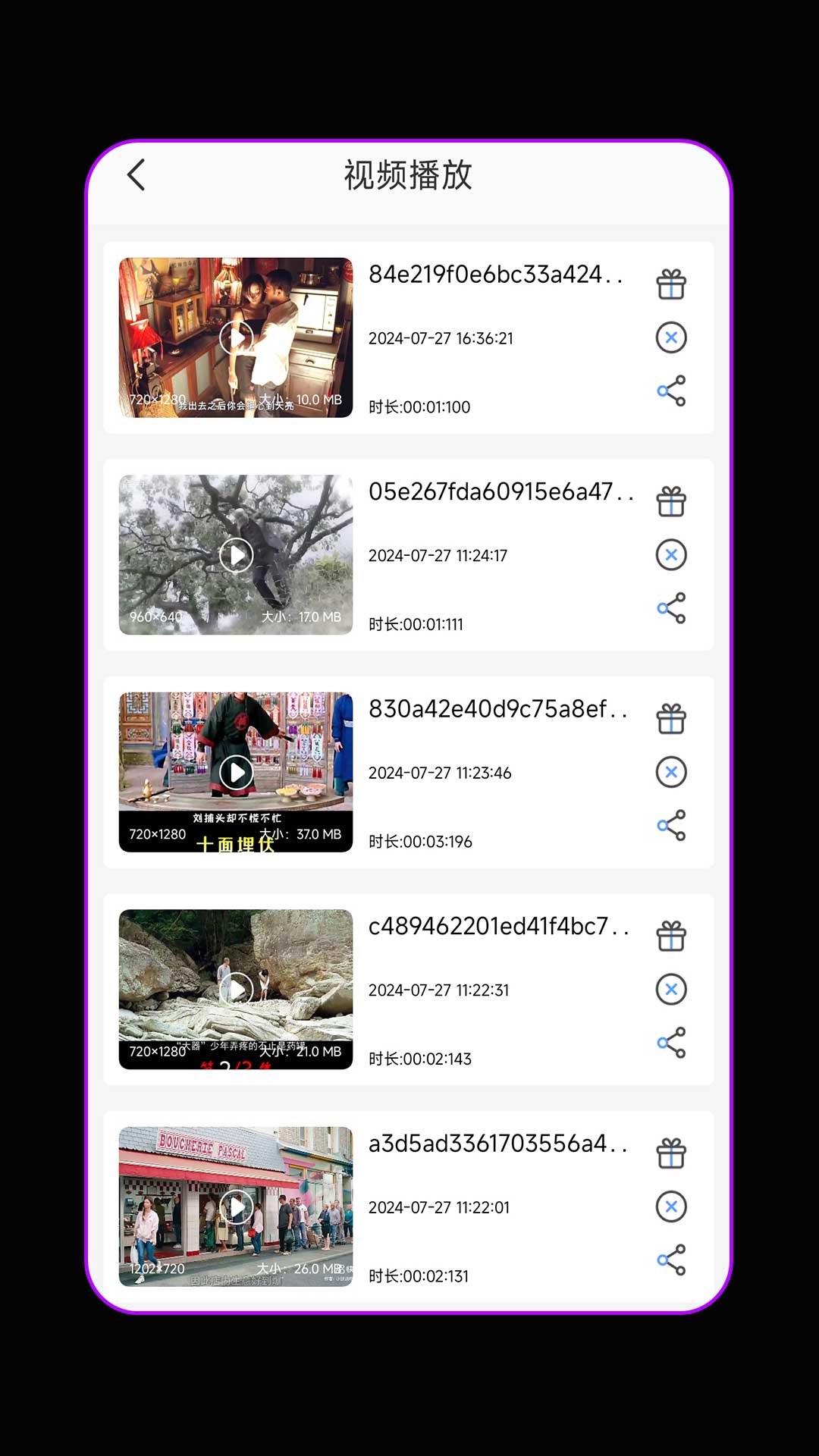
Task: Play the video a3d5ad3361703556a4
Action: (236, 1207)
